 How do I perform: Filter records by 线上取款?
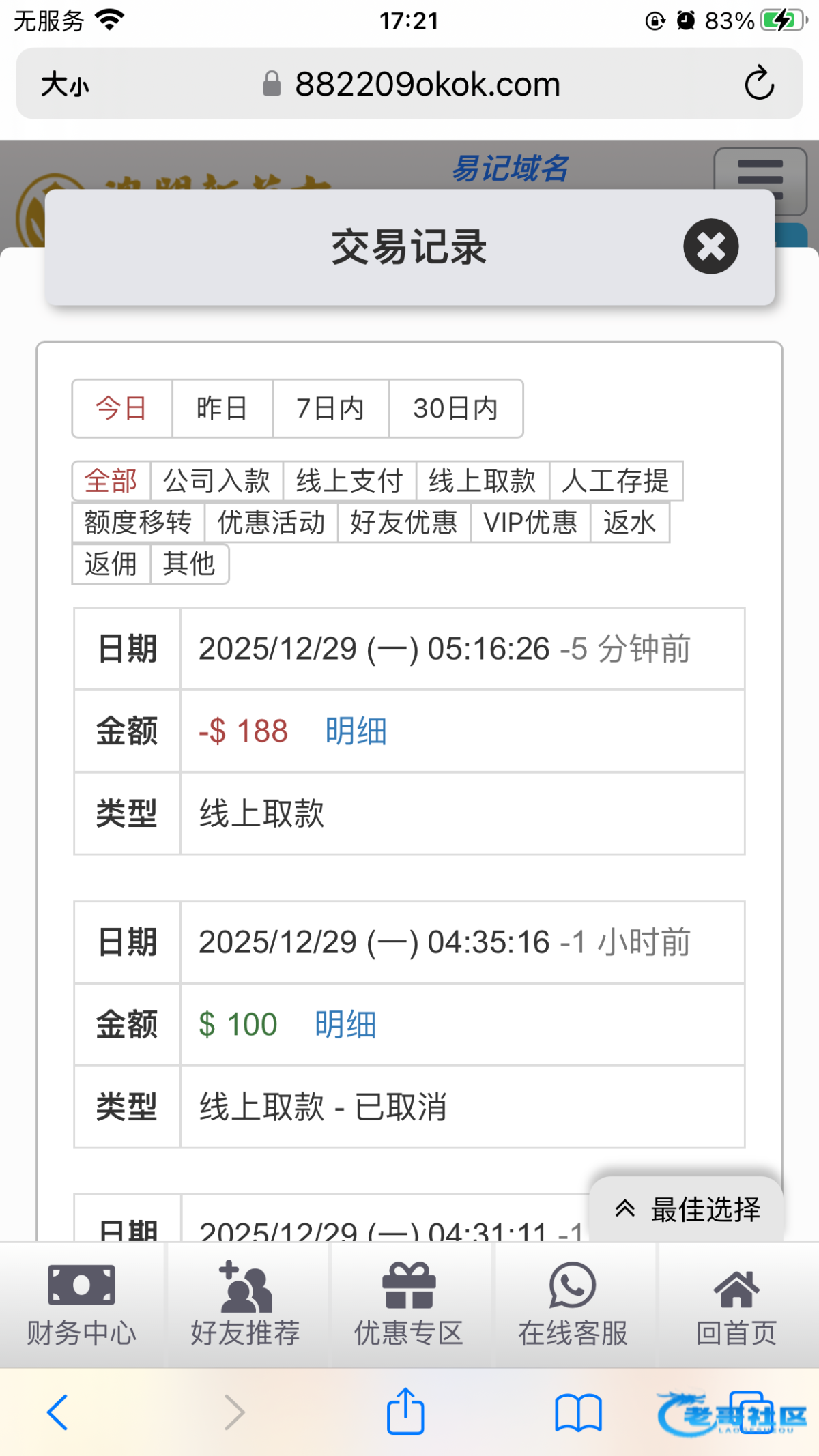point(482,481)
